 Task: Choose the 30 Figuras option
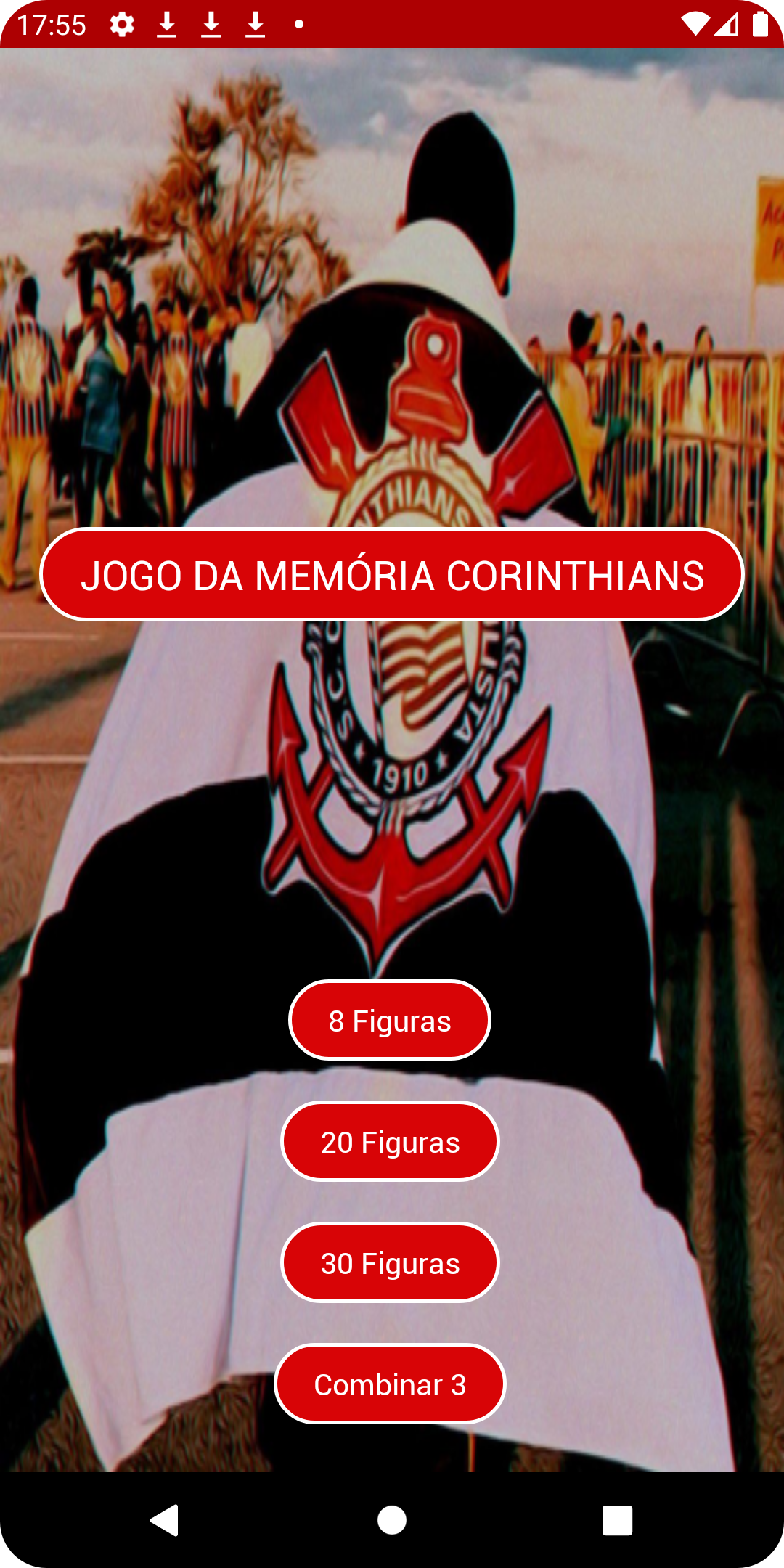click(x=390, y=1263)
